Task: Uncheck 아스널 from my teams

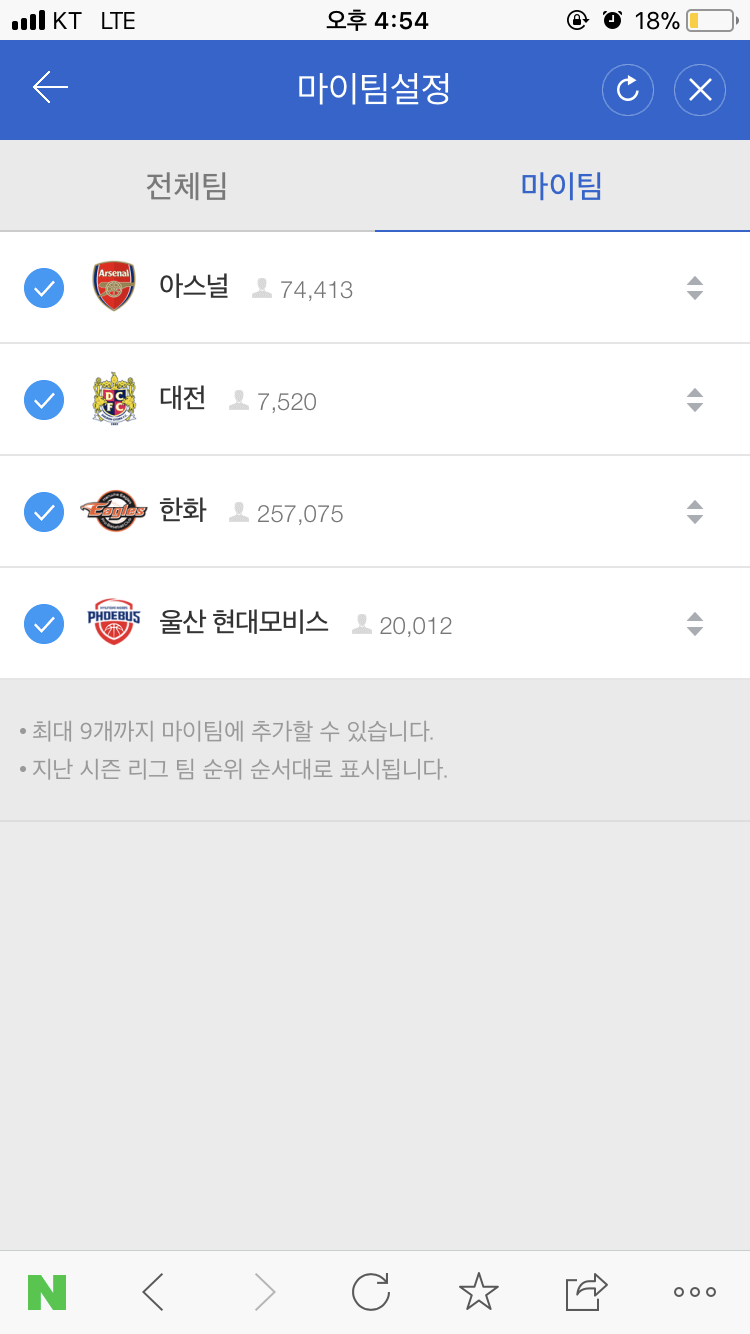Action: [x=44, y=288]
